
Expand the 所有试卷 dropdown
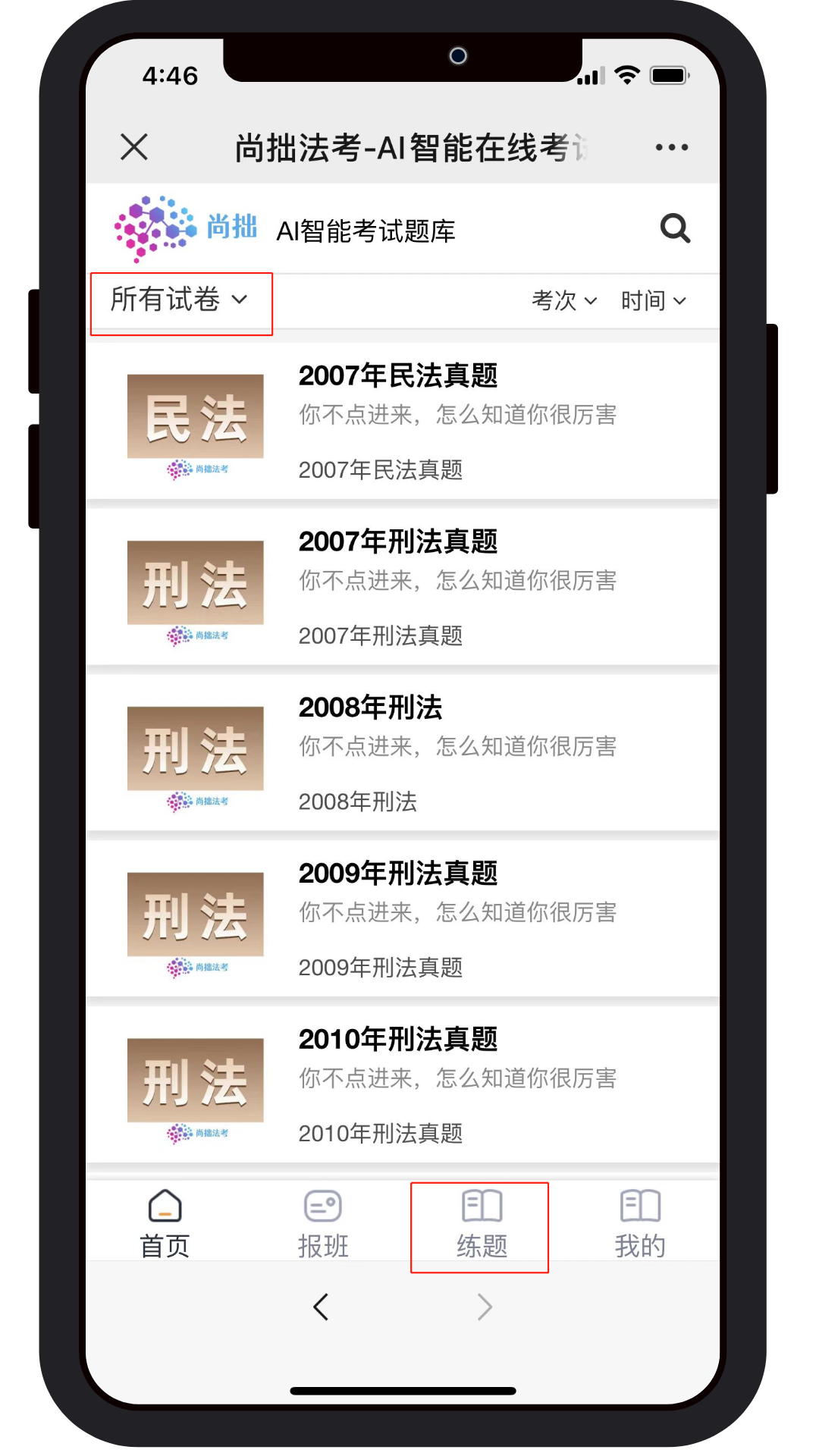(x=180, y=300)
